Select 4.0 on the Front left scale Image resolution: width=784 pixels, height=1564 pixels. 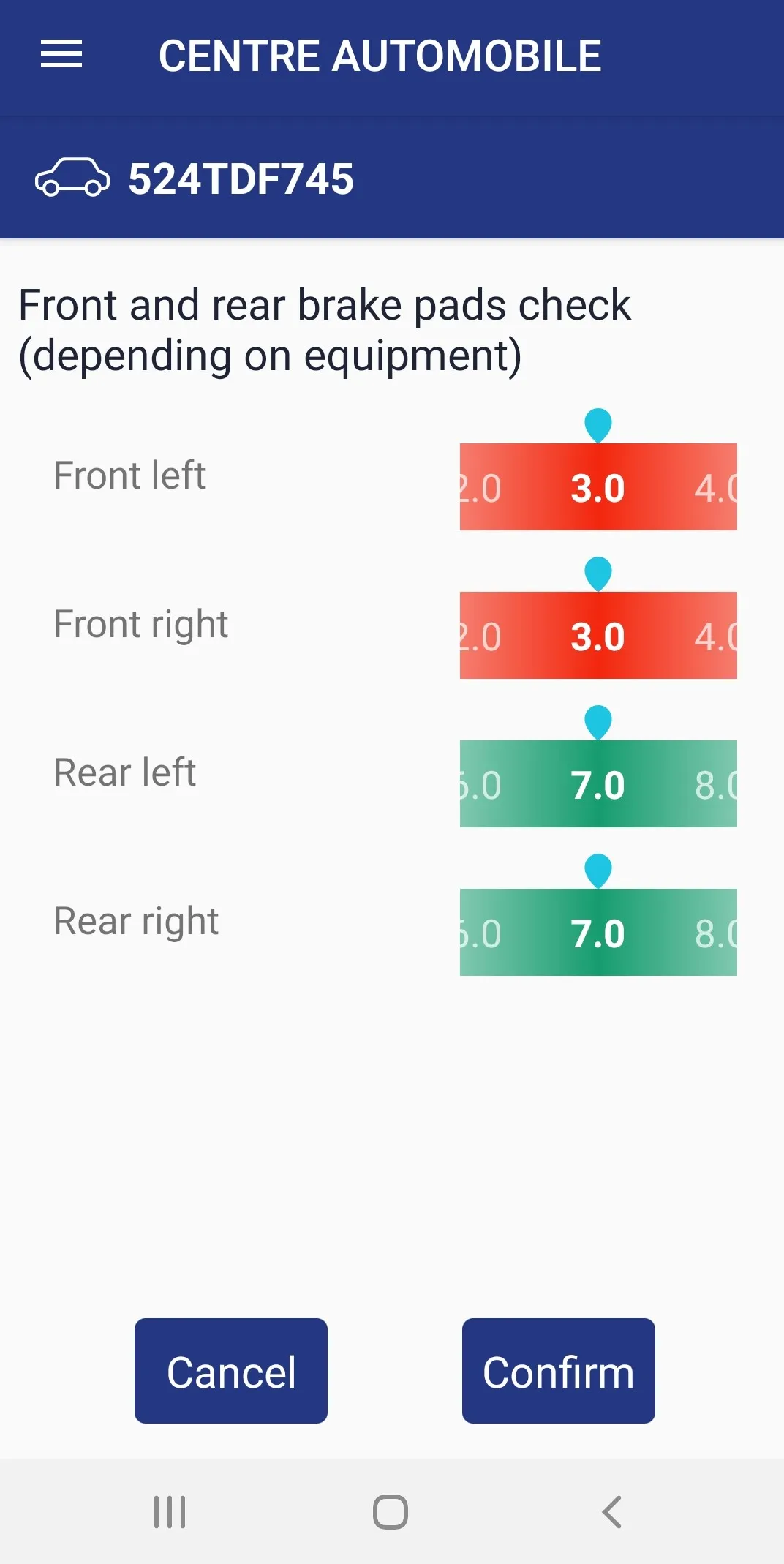tap(715, 488)
